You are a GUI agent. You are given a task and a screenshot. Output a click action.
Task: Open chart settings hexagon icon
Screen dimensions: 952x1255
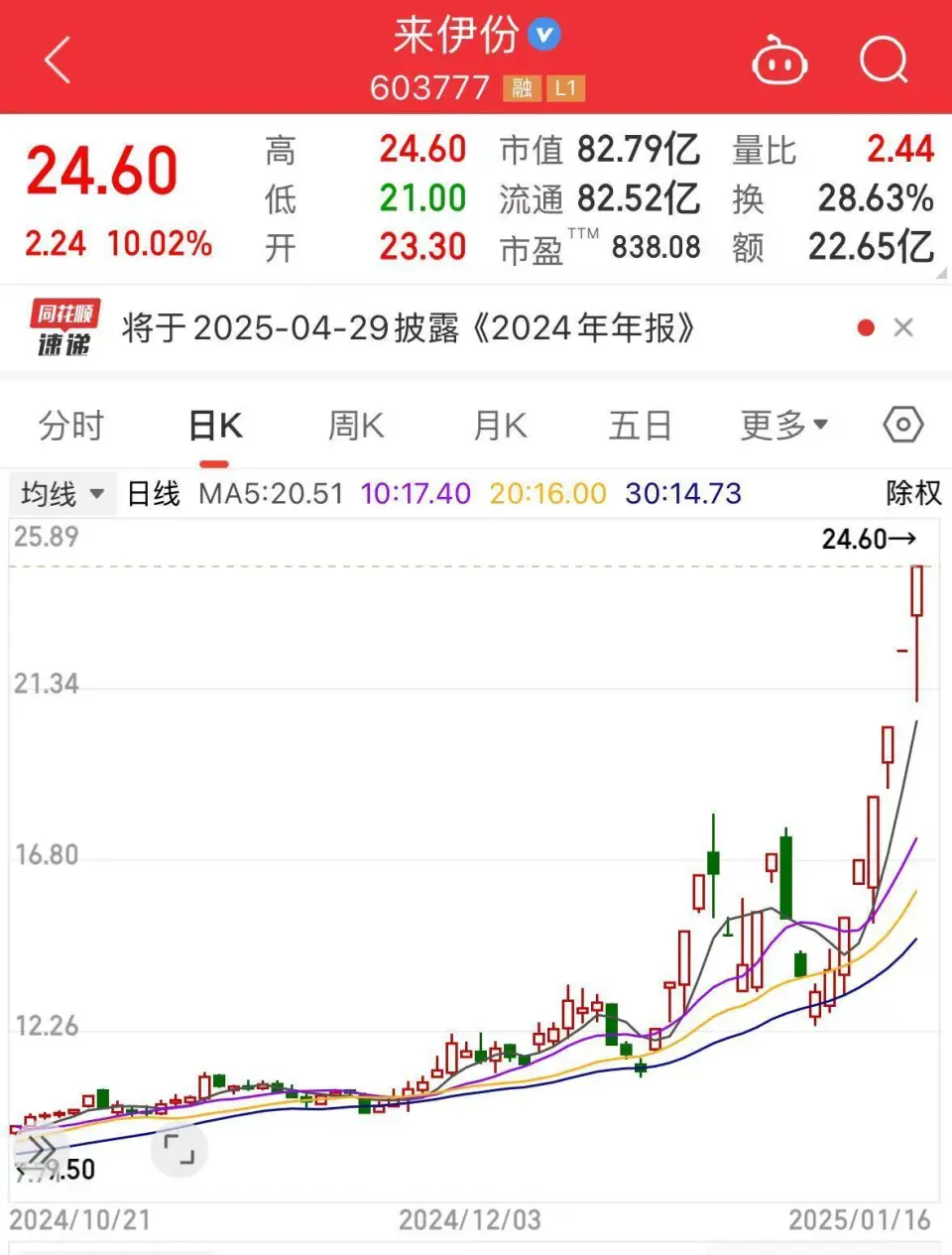(x=902, y=426)
